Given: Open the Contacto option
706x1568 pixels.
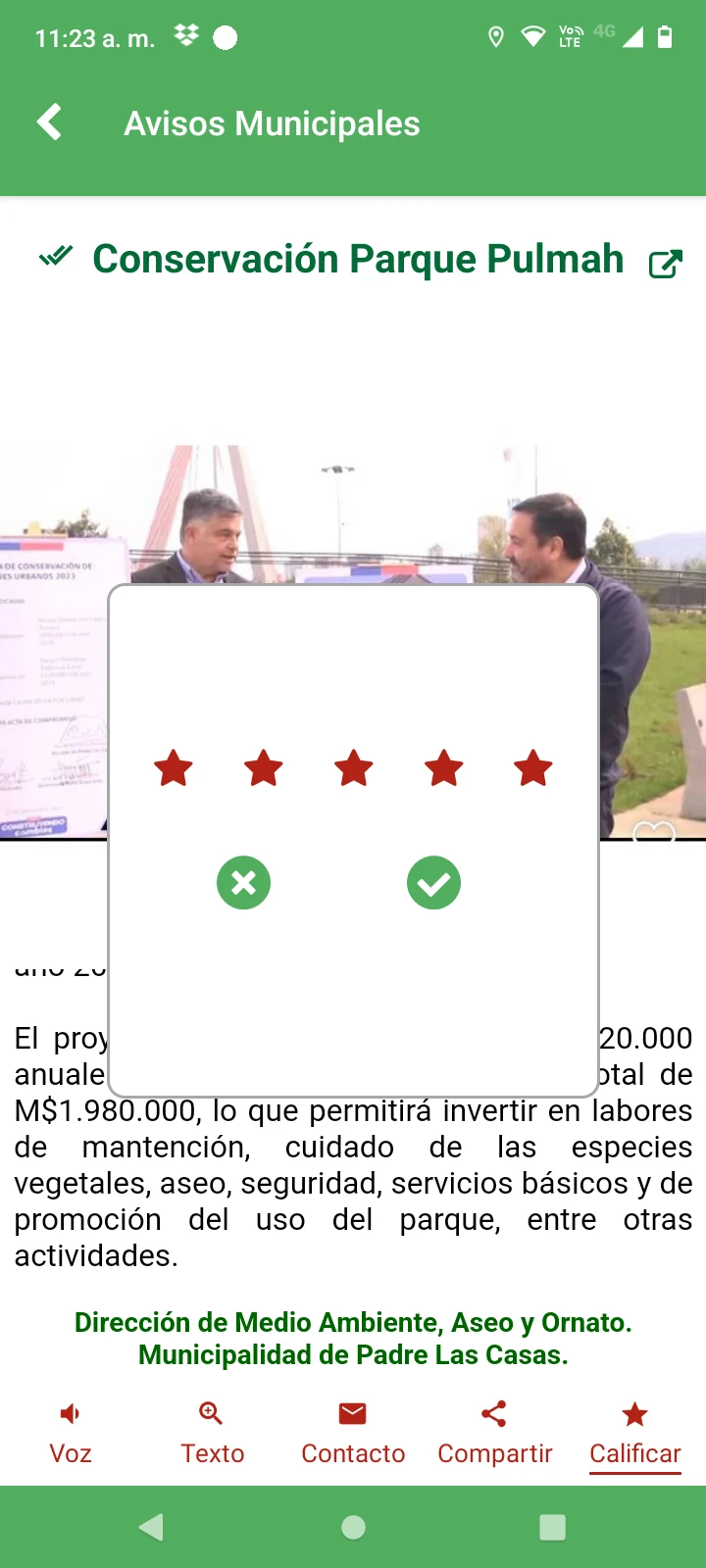Looking at the screenshot, I should (x=353, y=1432).
